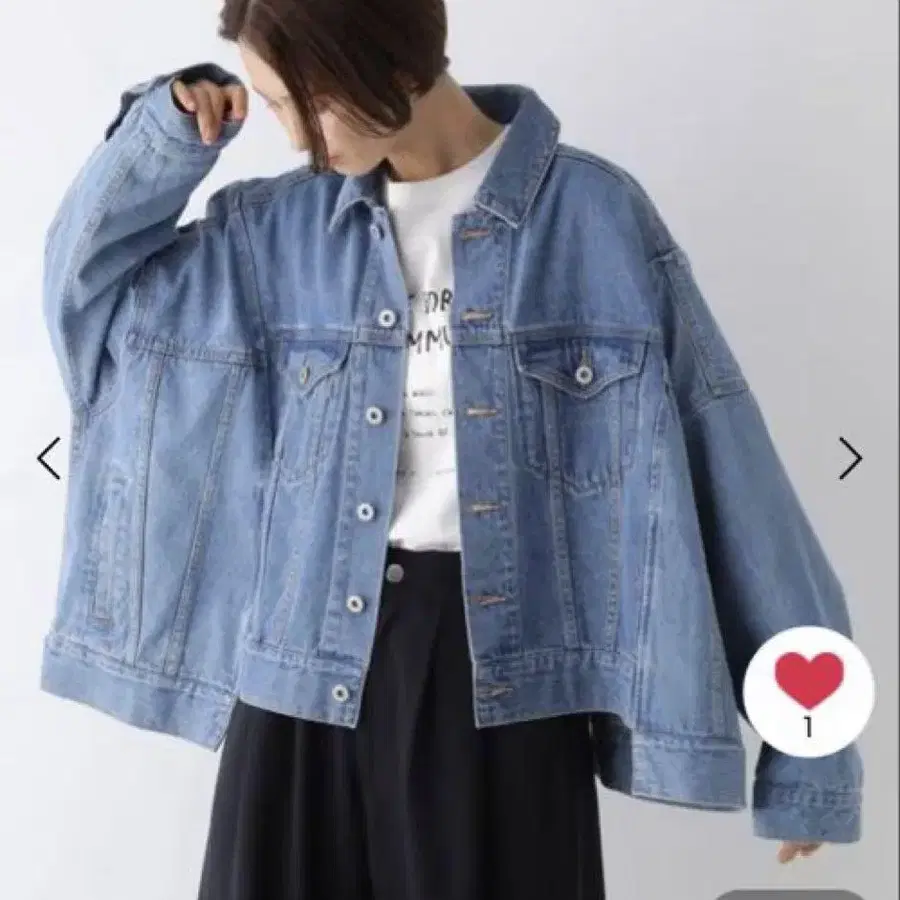This screenshot has height=900, width=900.
Task: Open the denim jacket photo fullscreen
Action: click(450, 450)
